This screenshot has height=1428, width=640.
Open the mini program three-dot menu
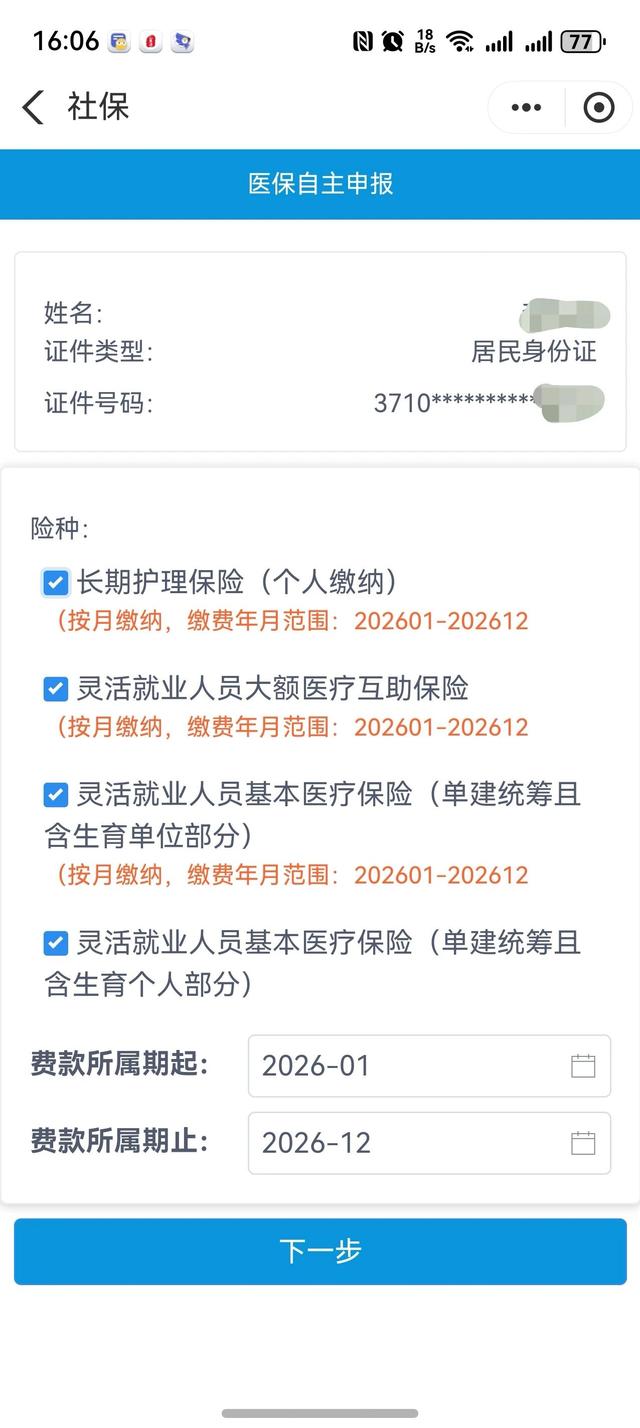(526, 107)
